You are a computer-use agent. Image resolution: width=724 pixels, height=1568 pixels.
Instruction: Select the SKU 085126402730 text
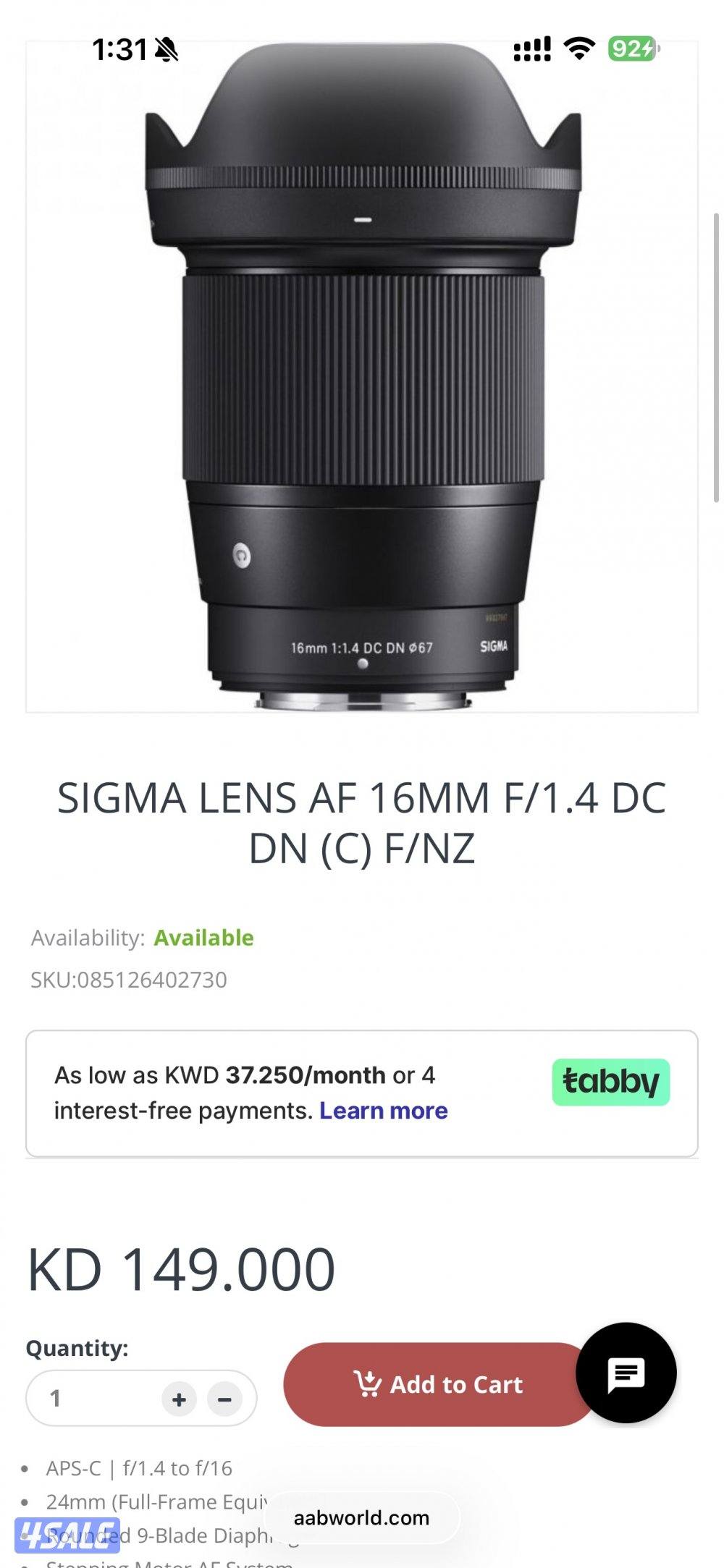(x=128, y=980)
